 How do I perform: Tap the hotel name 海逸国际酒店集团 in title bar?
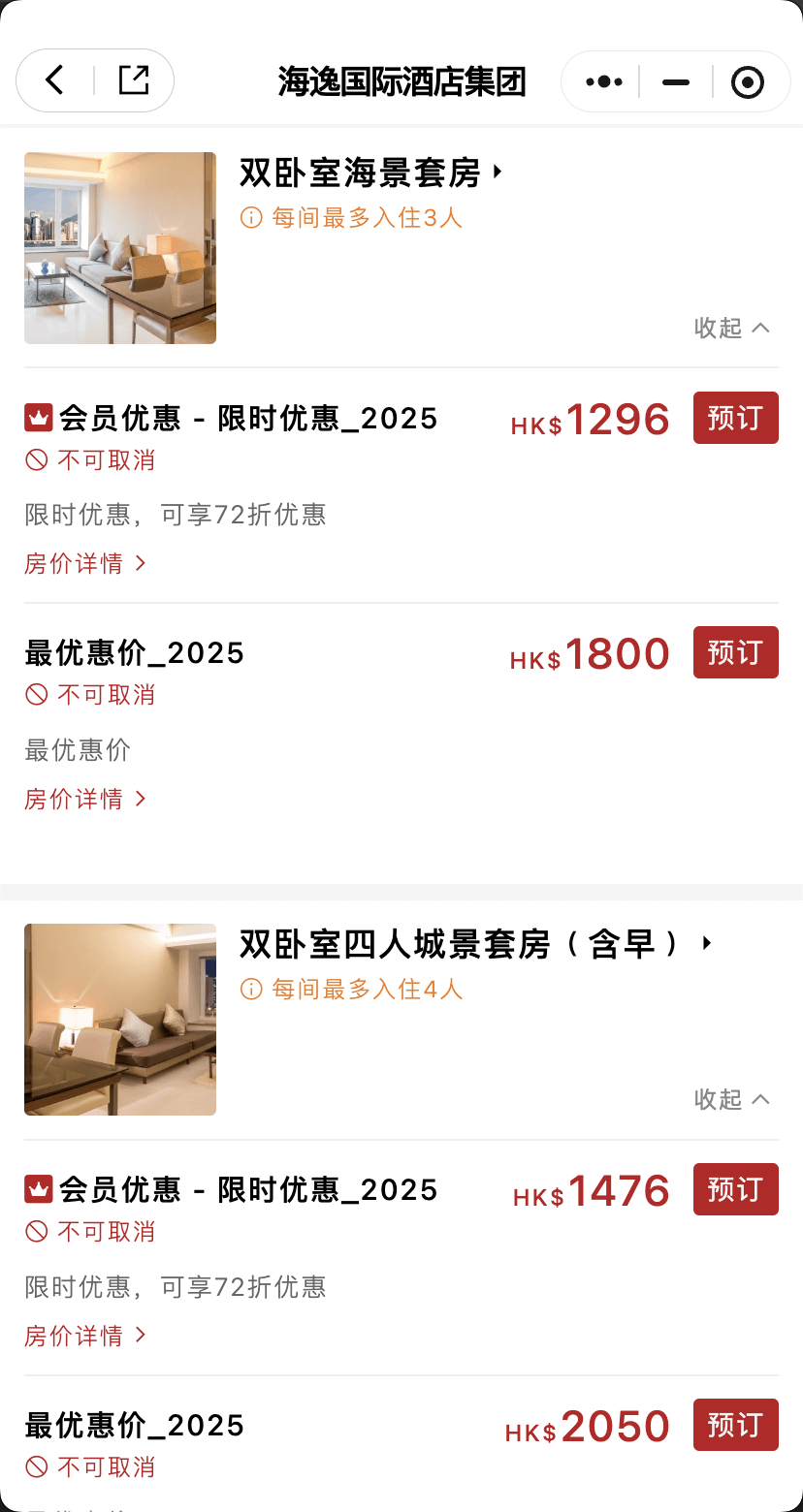coord(401,81)
